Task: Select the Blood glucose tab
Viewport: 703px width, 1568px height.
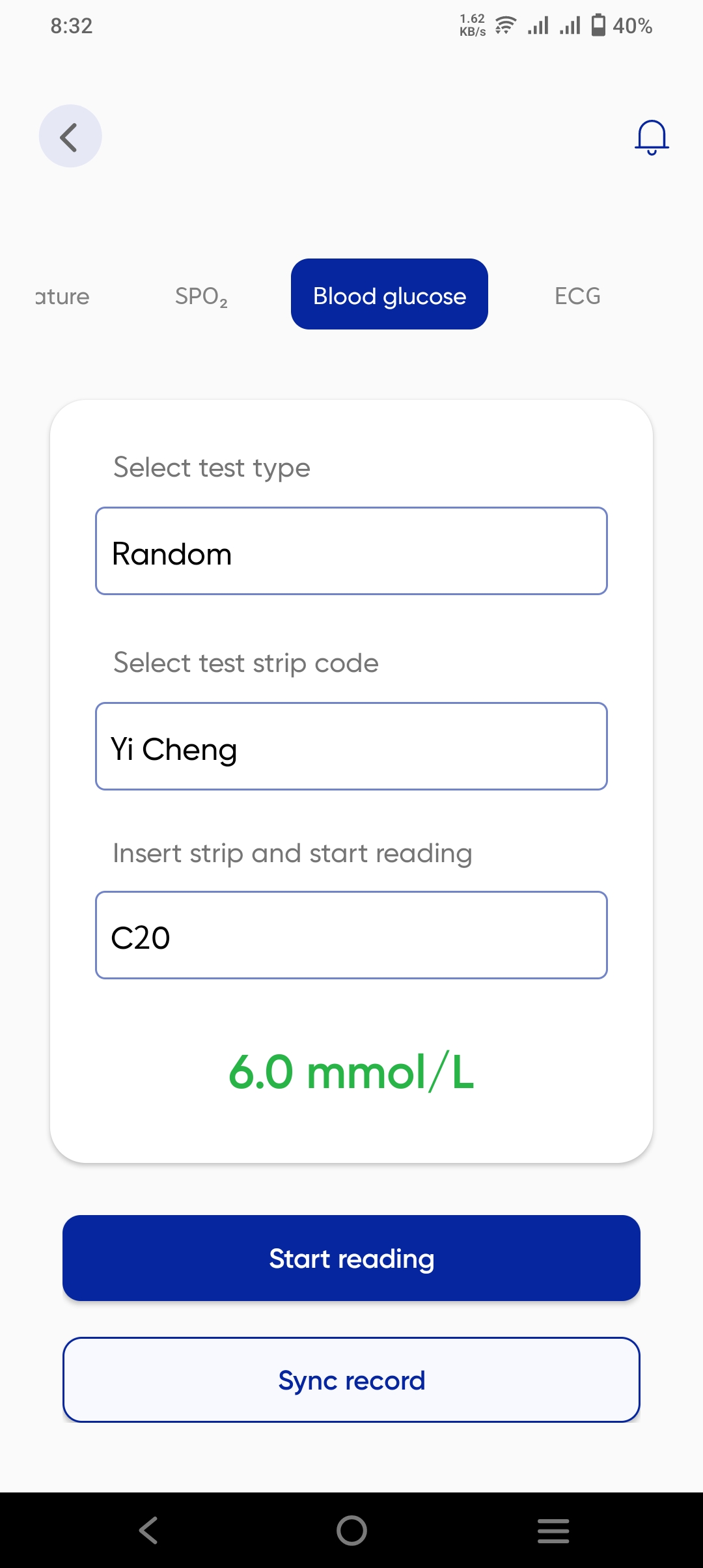Action: pyautogui.click(x=389, y=294)
